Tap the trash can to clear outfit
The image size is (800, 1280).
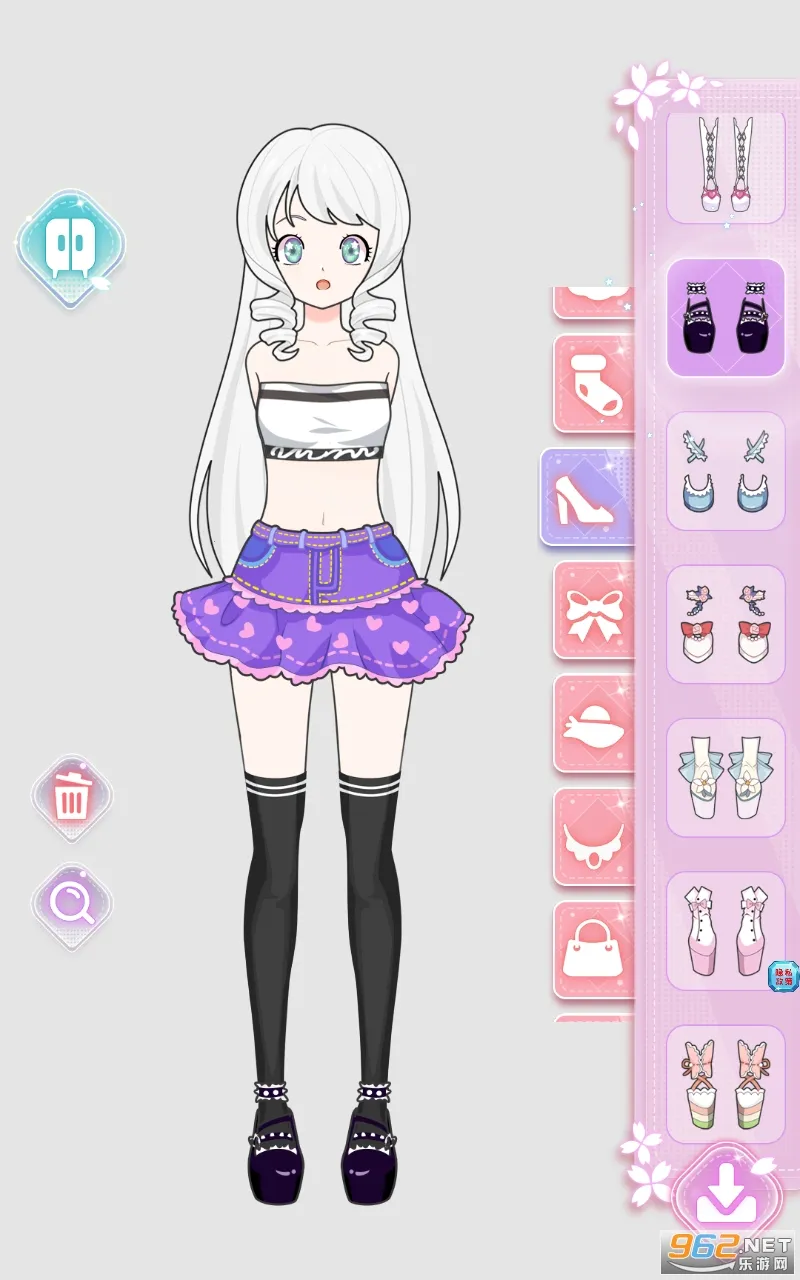pos(71,799)
